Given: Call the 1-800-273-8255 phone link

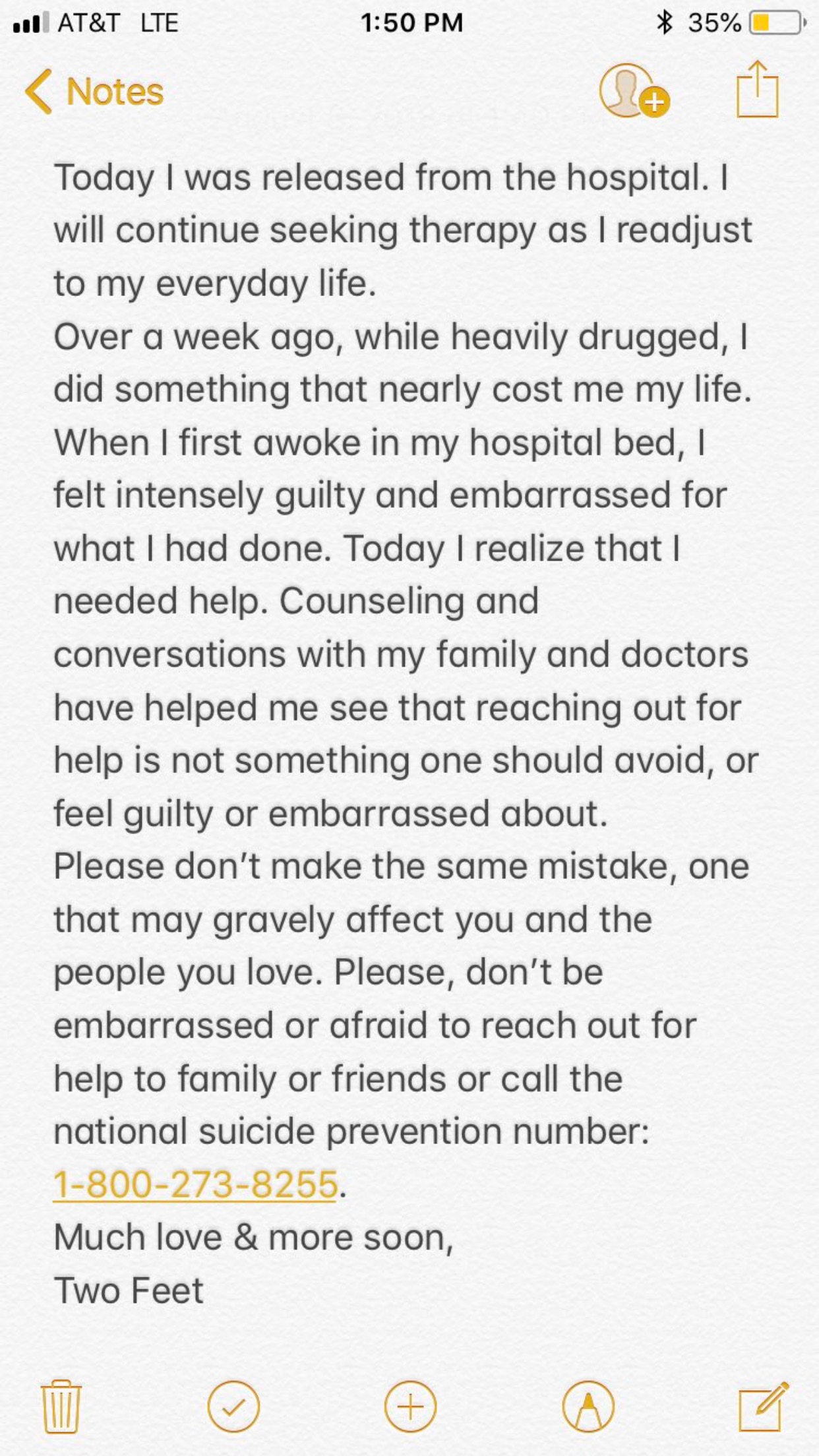Looking at the screenshot, I should pos(195,1184).
